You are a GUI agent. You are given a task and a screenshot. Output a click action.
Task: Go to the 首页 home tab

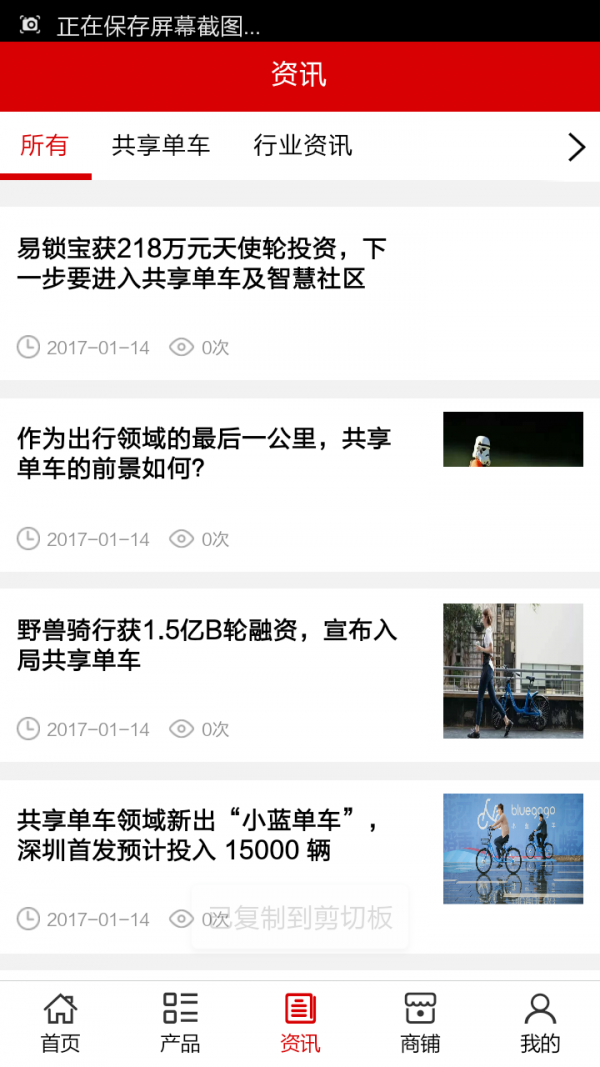click(x=60, y=1023)
